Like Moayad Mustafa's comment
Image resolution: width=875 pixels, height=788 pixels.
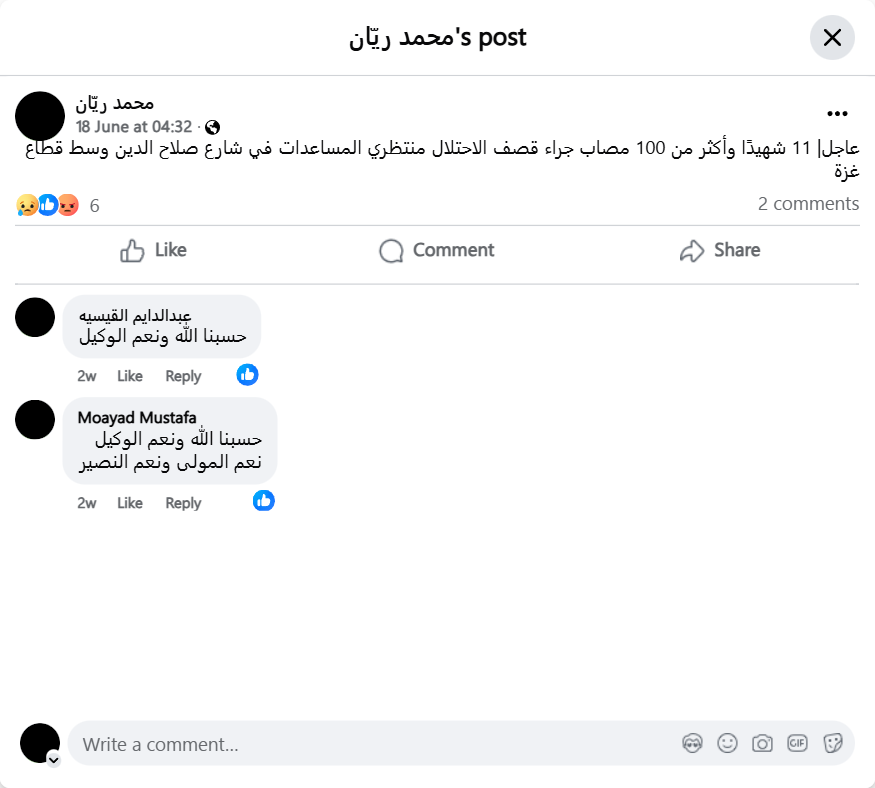[130, 503]
